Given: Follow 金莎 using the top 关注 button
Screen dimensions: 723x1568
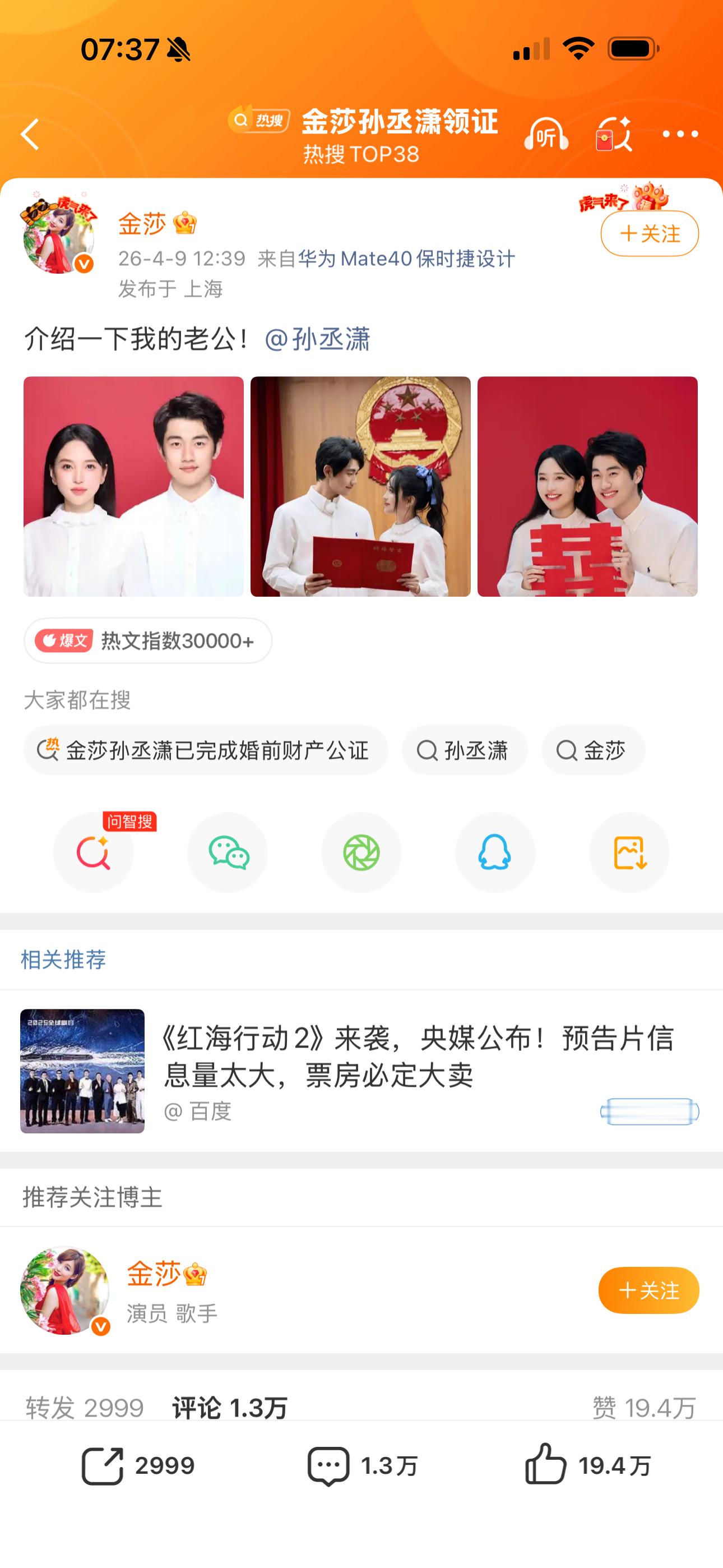Looking at the screenshot, I should [649, 234].
